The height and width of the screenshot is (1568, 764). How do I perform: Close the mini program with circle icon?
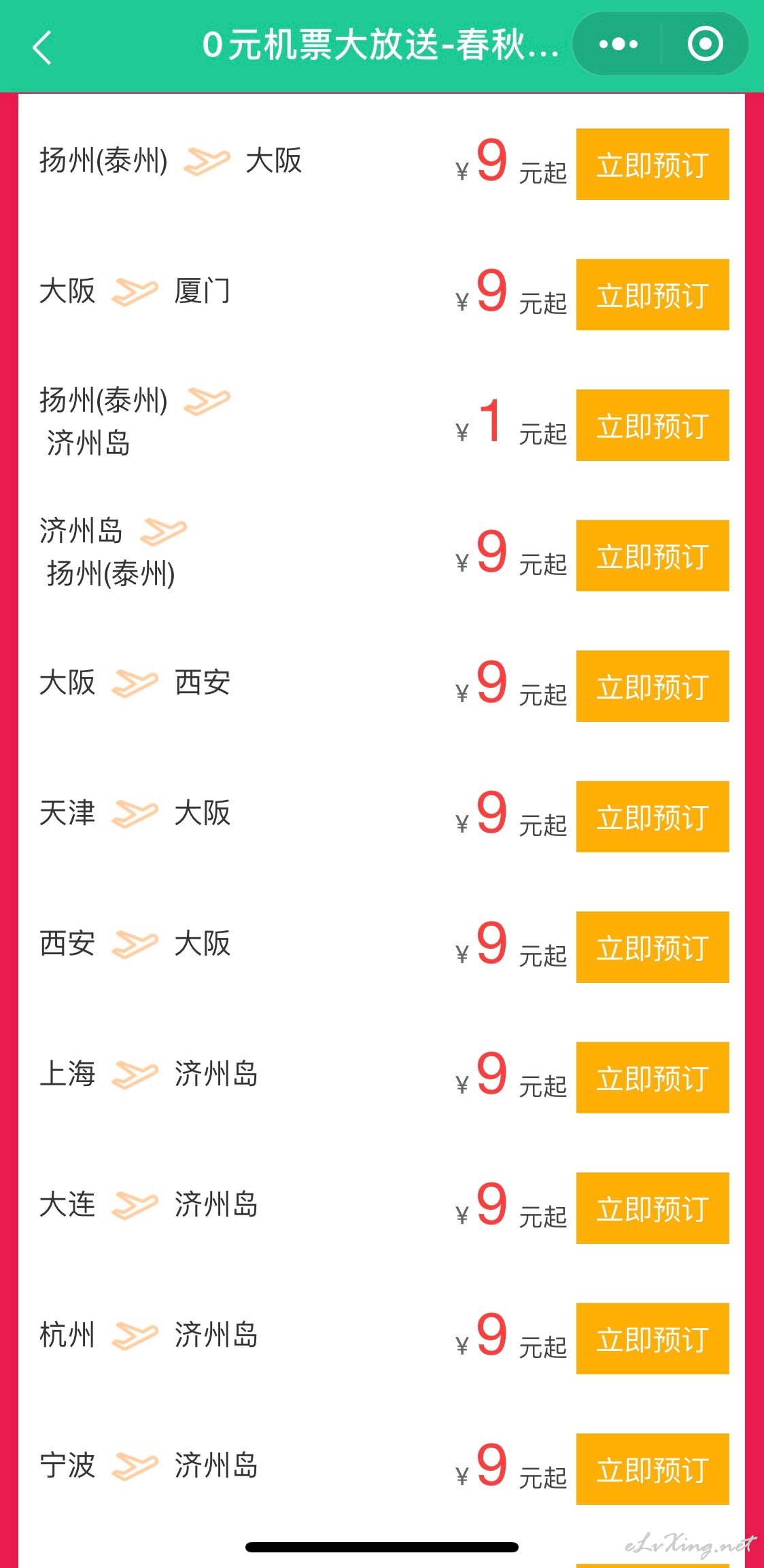pyautogui.click(x=705, y=44)
